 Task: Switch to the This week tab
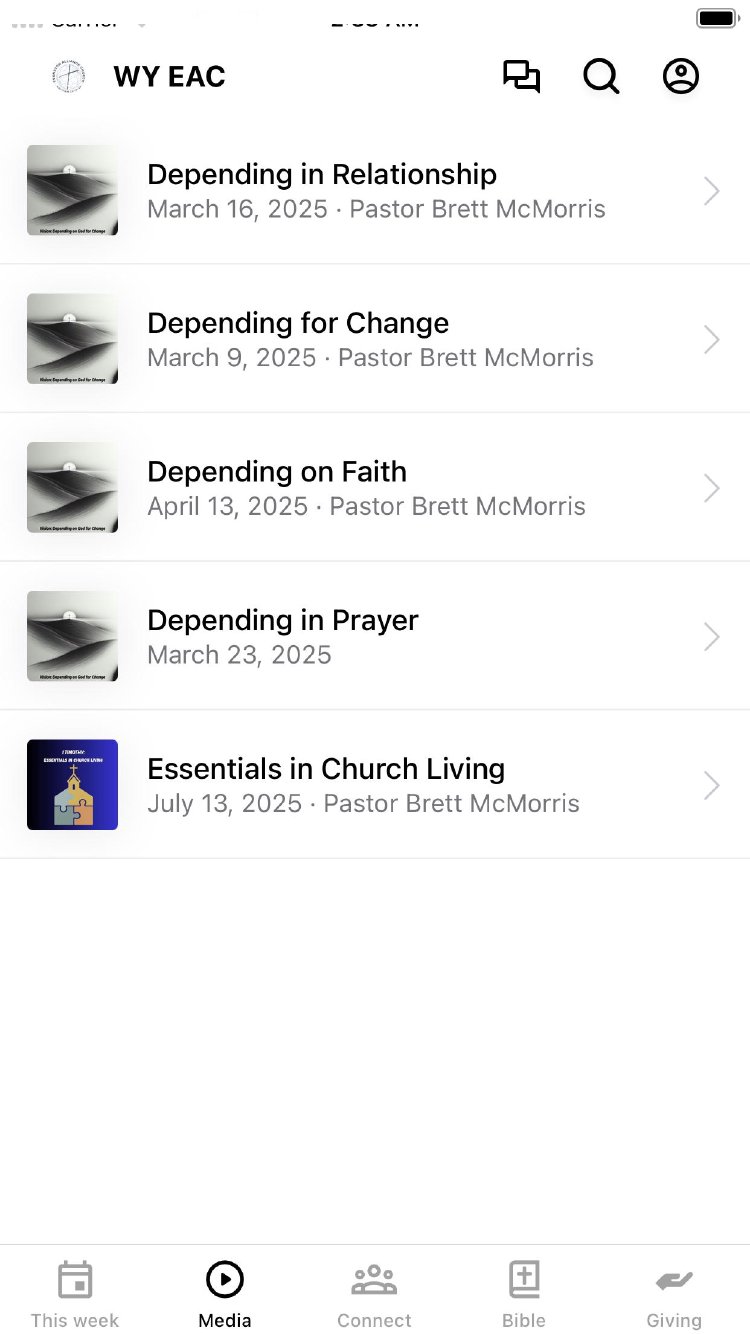click(75, 1294)
